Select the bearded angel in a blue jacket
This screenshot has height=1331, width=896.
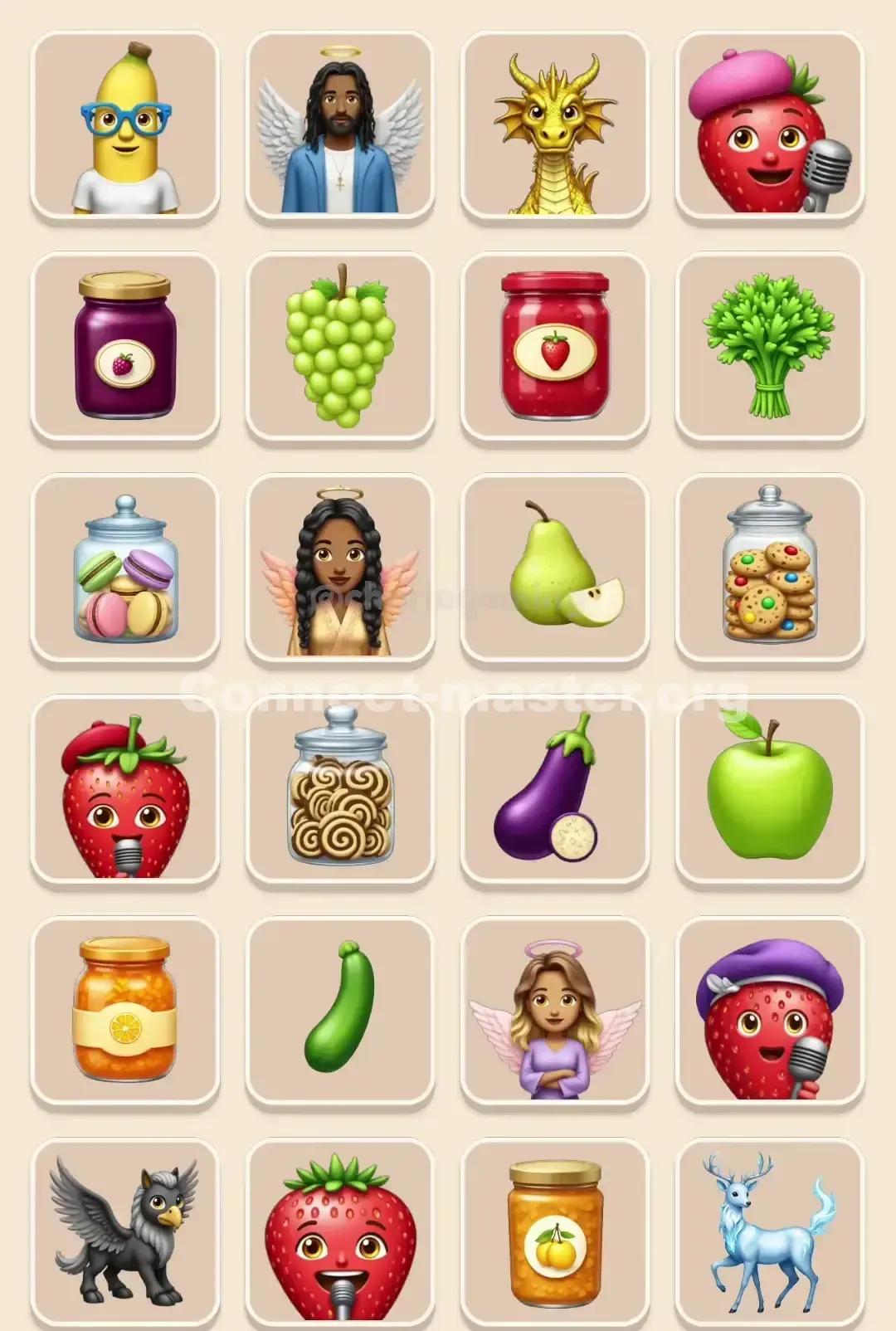pos(339,126)
